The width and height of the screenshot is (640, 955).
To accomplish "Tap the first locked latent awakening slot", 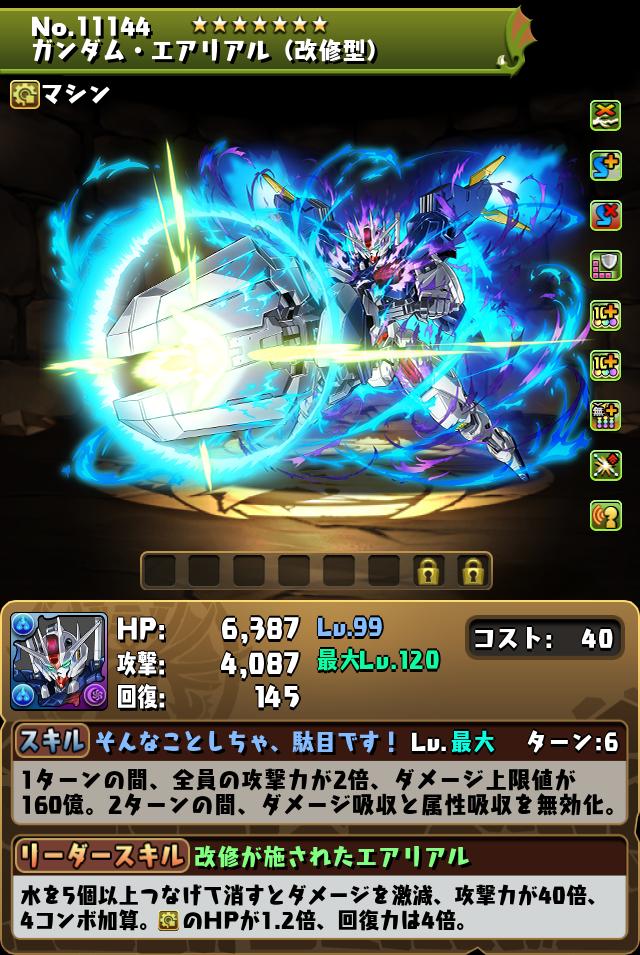I will point(429,571).
